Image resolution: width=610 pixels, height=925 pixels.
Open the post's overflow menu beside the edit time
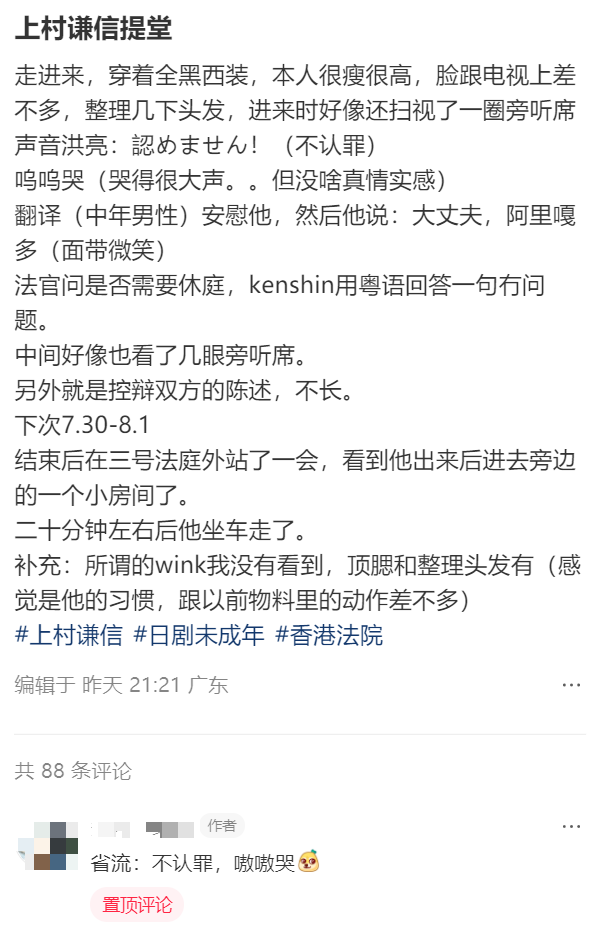[x=571, y=685]
